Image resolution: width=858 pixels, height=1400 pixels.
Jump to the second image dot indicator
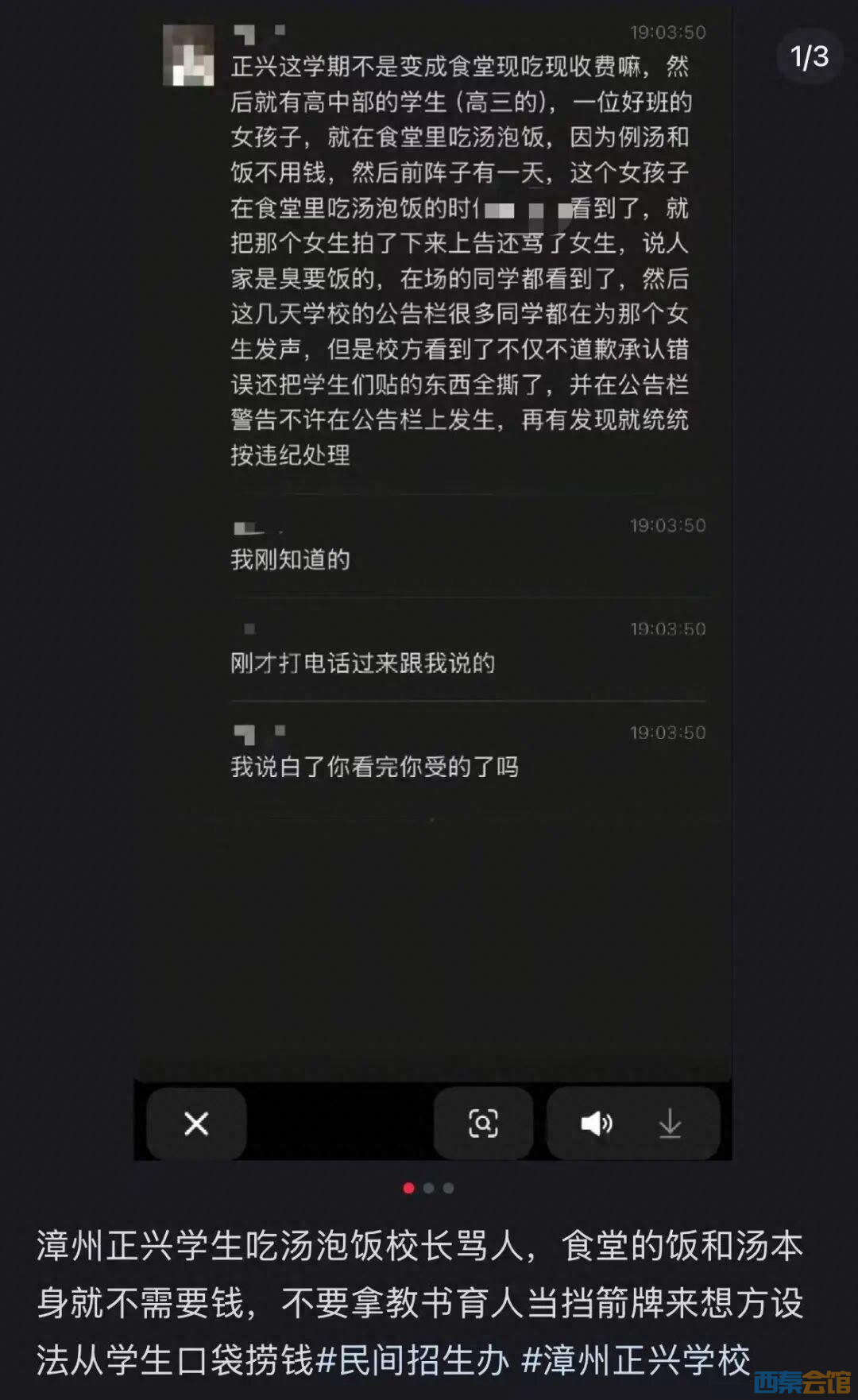429,1188
